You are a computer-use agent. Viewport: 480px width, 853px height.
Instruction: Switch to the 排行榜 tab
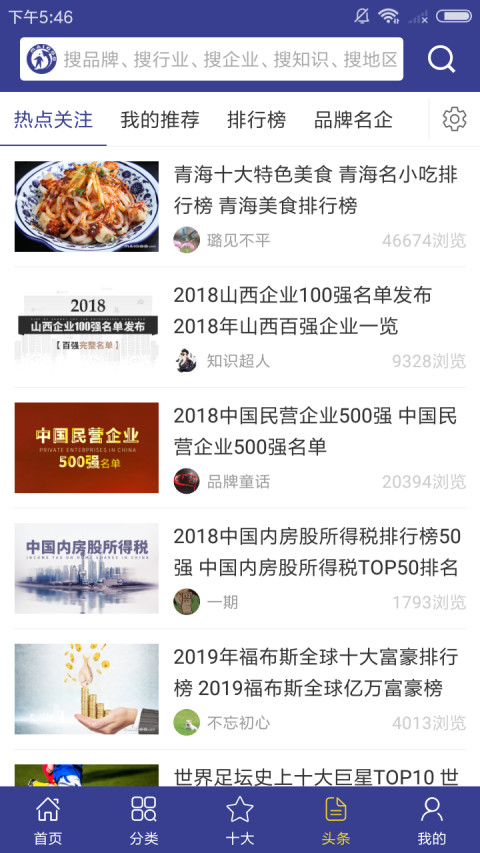(256, 120)
